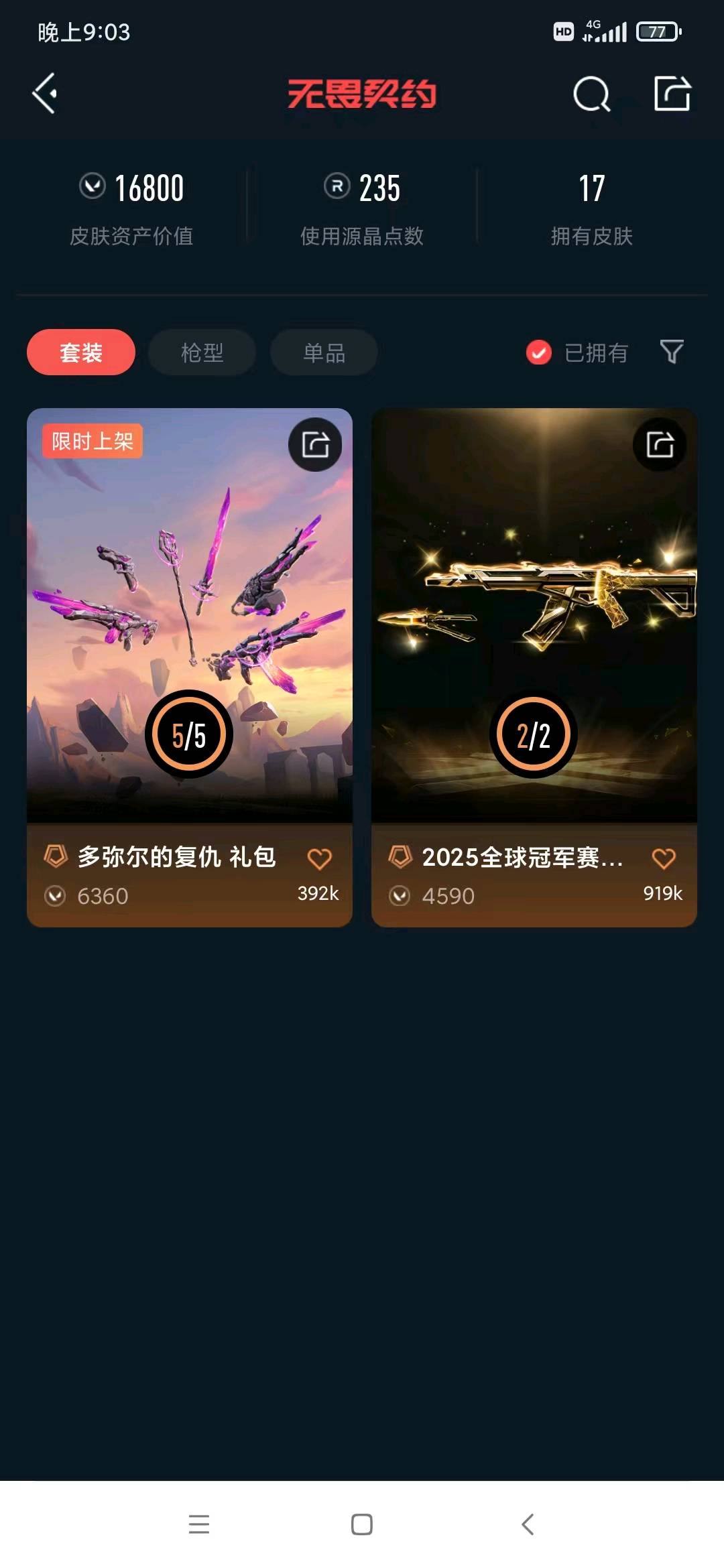724x1568 pixels.
Task: Open the filter funnel options
Action: click(x=672, y=352)
